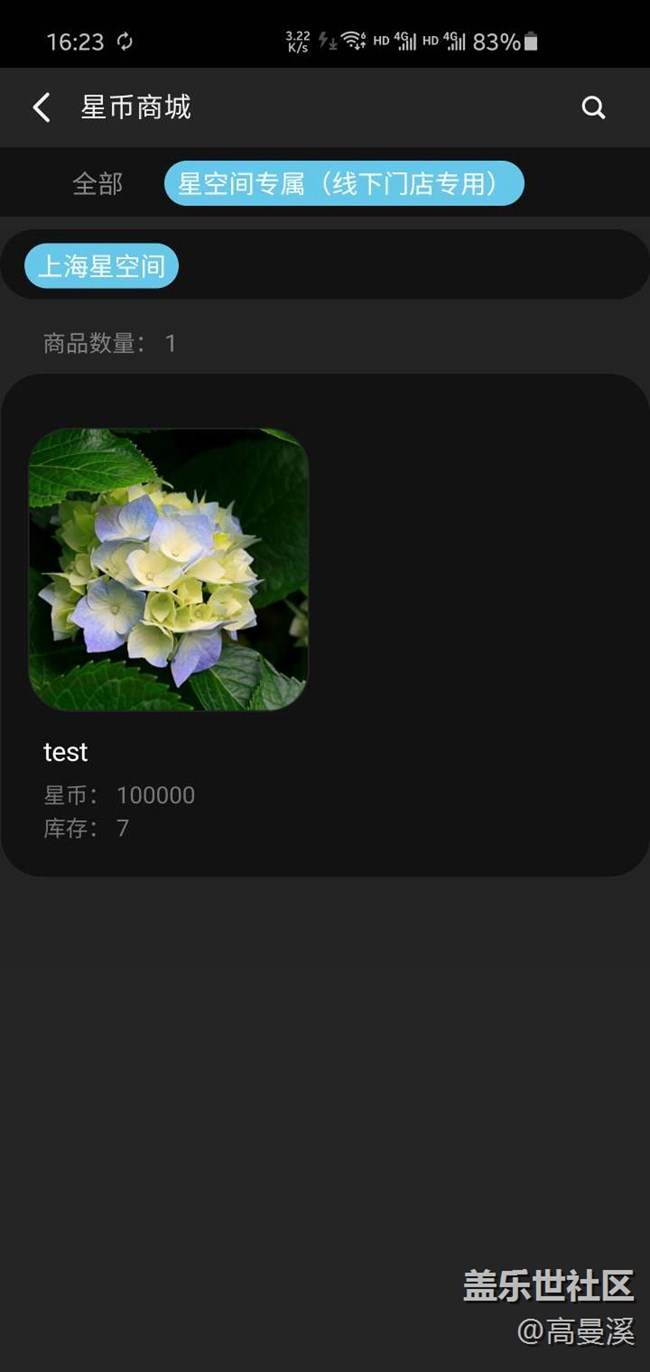This screenshot has width=650, height=1372.
Task: Select the 星空间专属（线下门店专用）tab
Action: tap(343, 184)
